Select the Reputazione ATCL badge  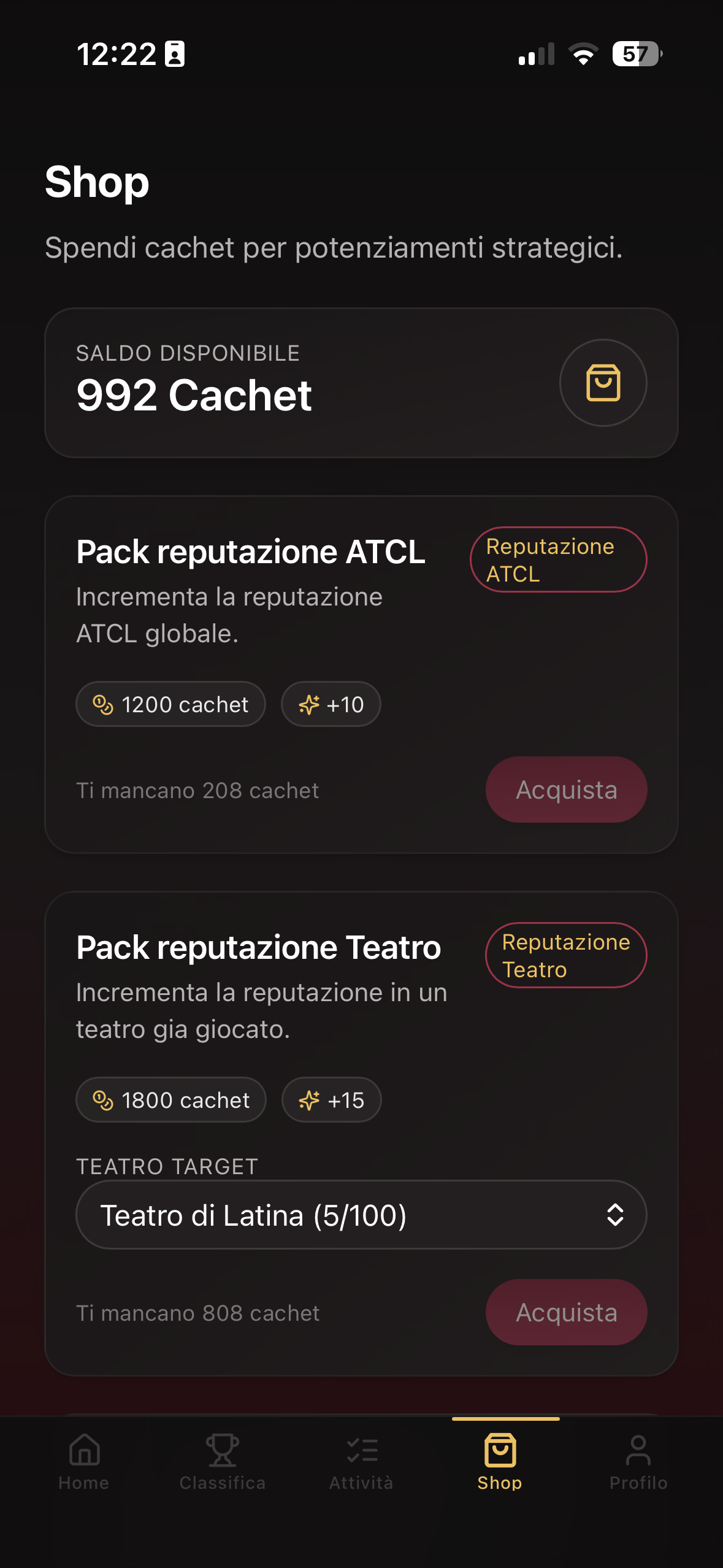point(558,559)
